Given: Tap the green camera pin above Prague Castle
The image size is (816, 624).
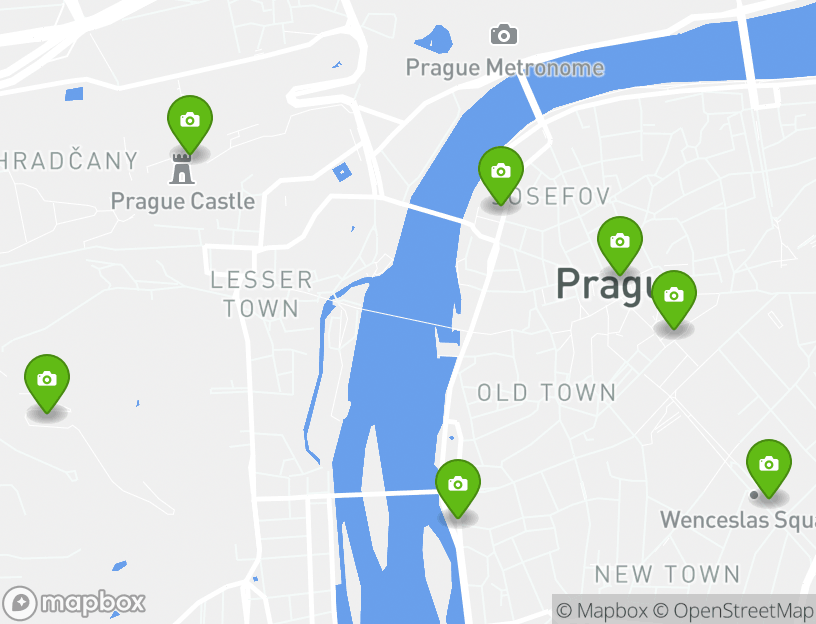Looking at the screenshot, I should click(189, 121).
